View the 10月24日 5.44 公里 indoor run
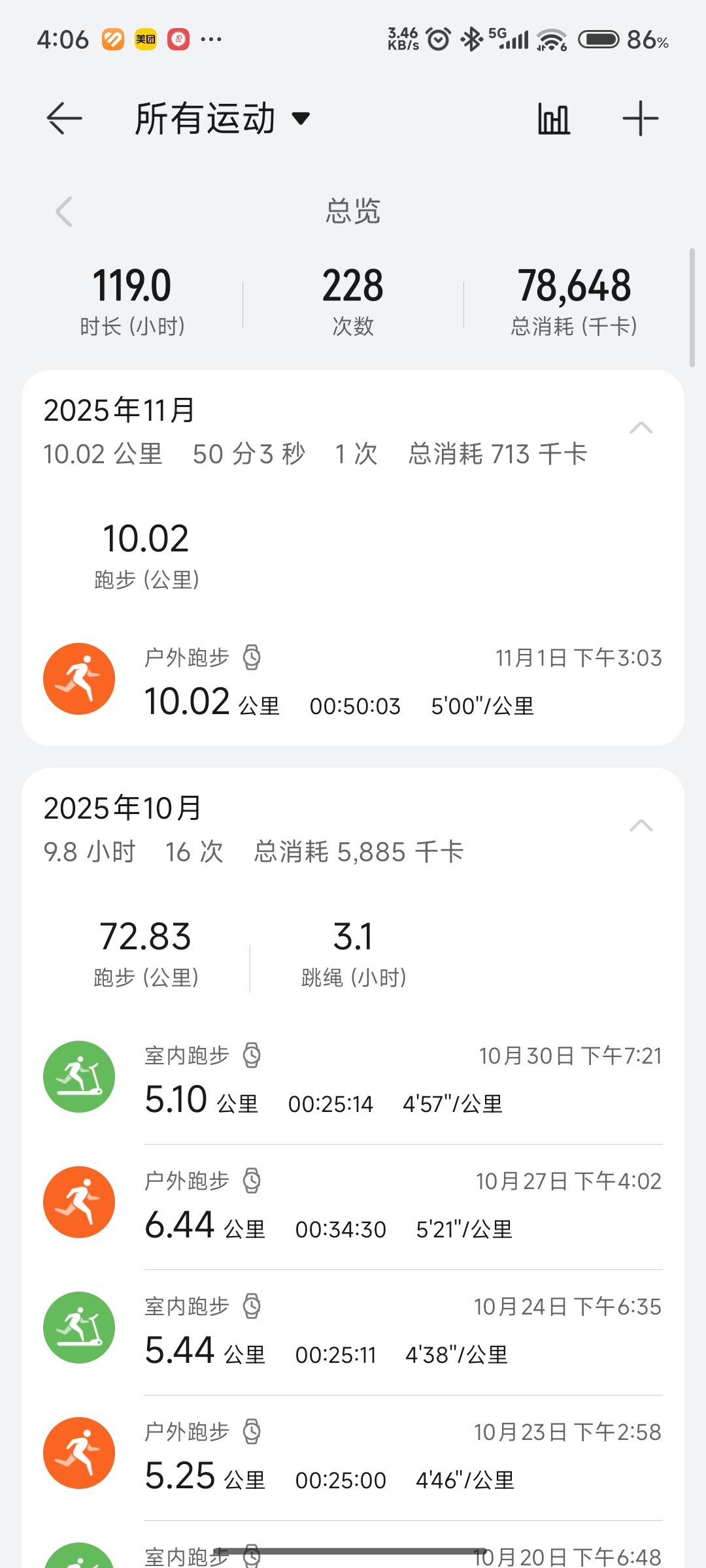 click(353, 1330)
